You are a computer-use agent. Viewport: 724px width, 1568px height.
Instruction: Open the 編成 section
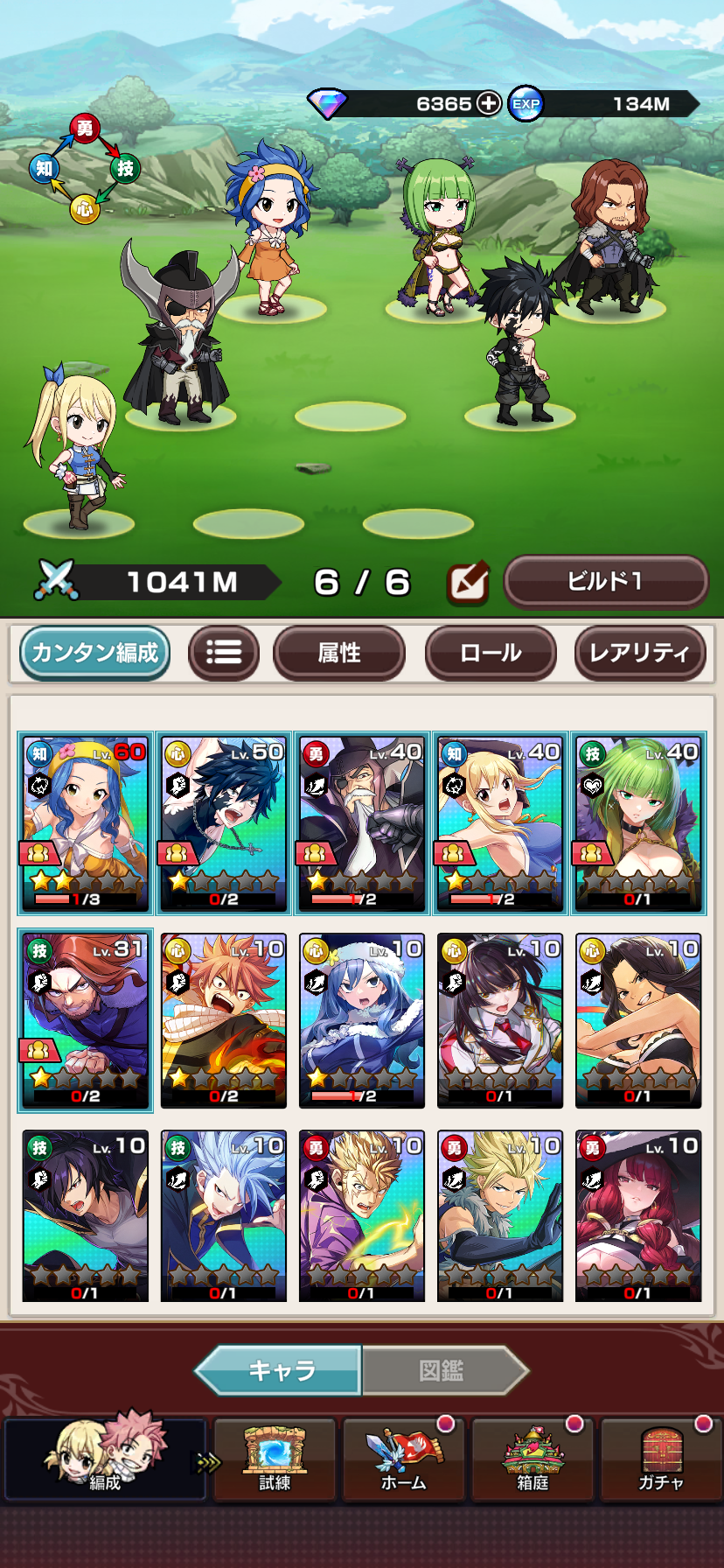pos(105,1459)
